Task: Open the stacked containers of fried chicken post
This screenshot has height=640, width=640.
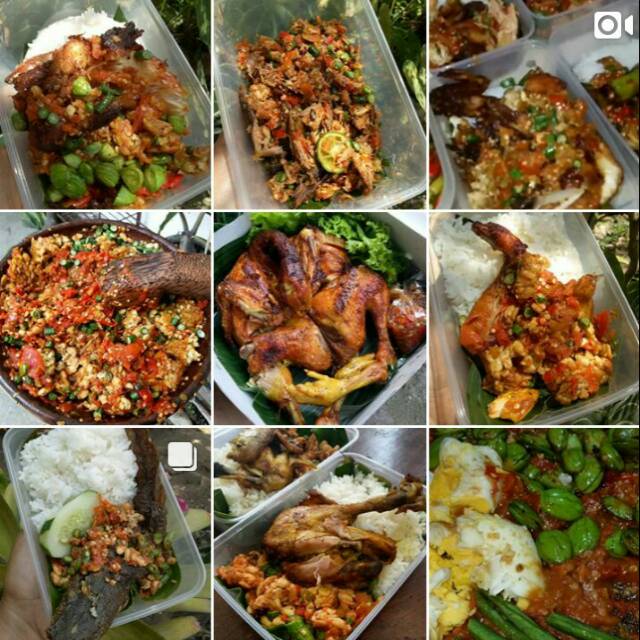Action: (319, 534)
